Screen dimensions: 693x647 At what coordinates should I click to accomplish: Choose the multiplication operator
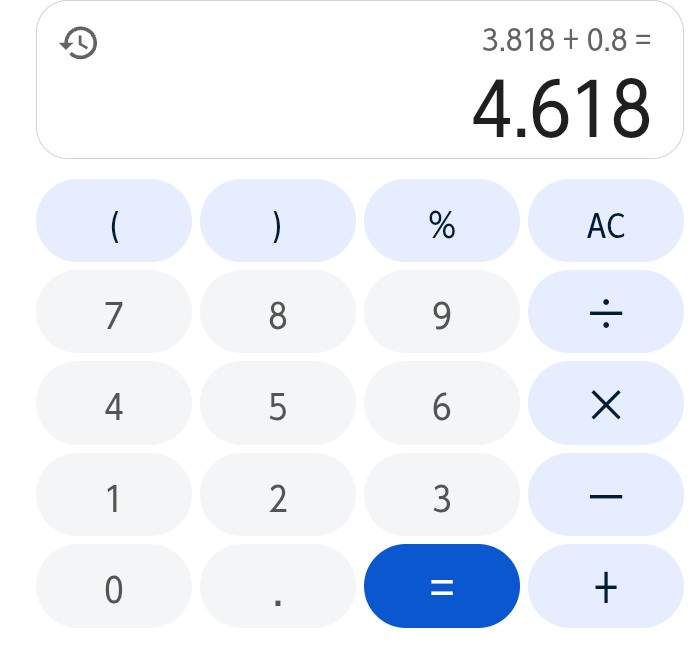coord(606,405)
